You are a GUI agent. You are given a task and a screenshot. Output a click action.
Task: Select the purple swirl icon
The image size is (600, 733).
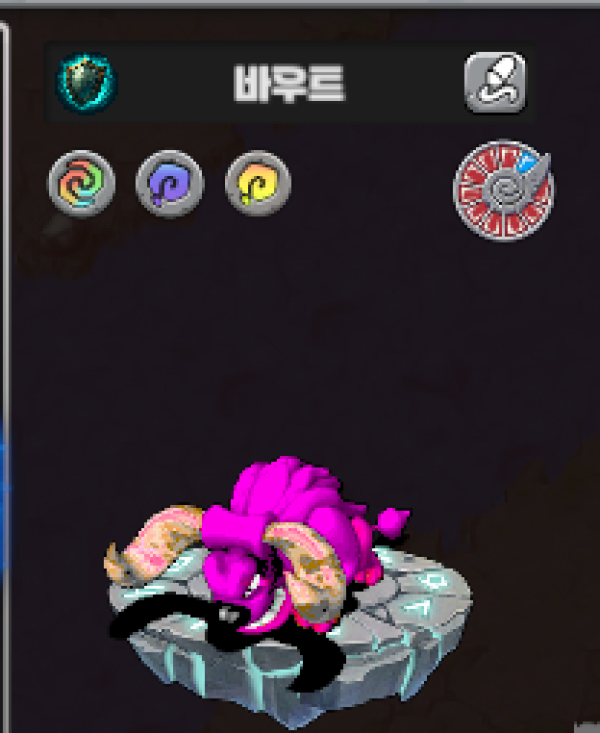tap(169, 184)
